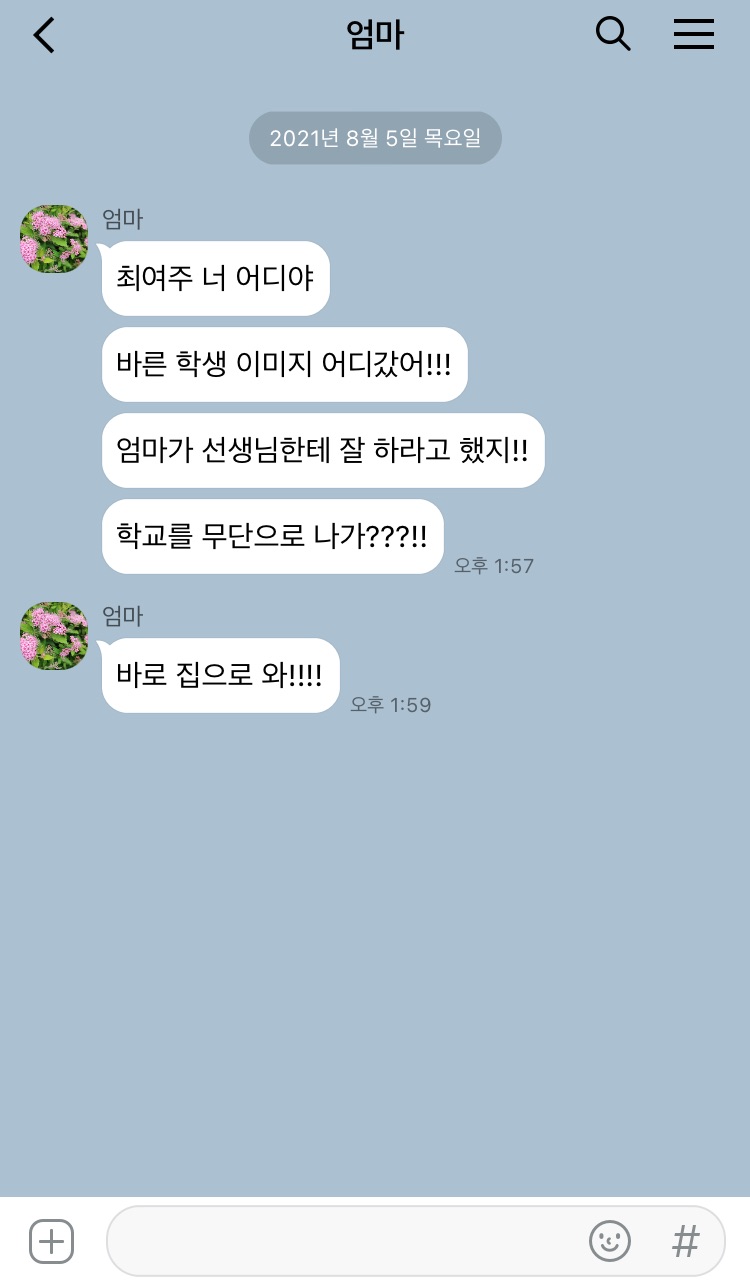The width and height of the screenshot is (750, 1280).
Task: Search within this conversation
Action: [612, 35]
